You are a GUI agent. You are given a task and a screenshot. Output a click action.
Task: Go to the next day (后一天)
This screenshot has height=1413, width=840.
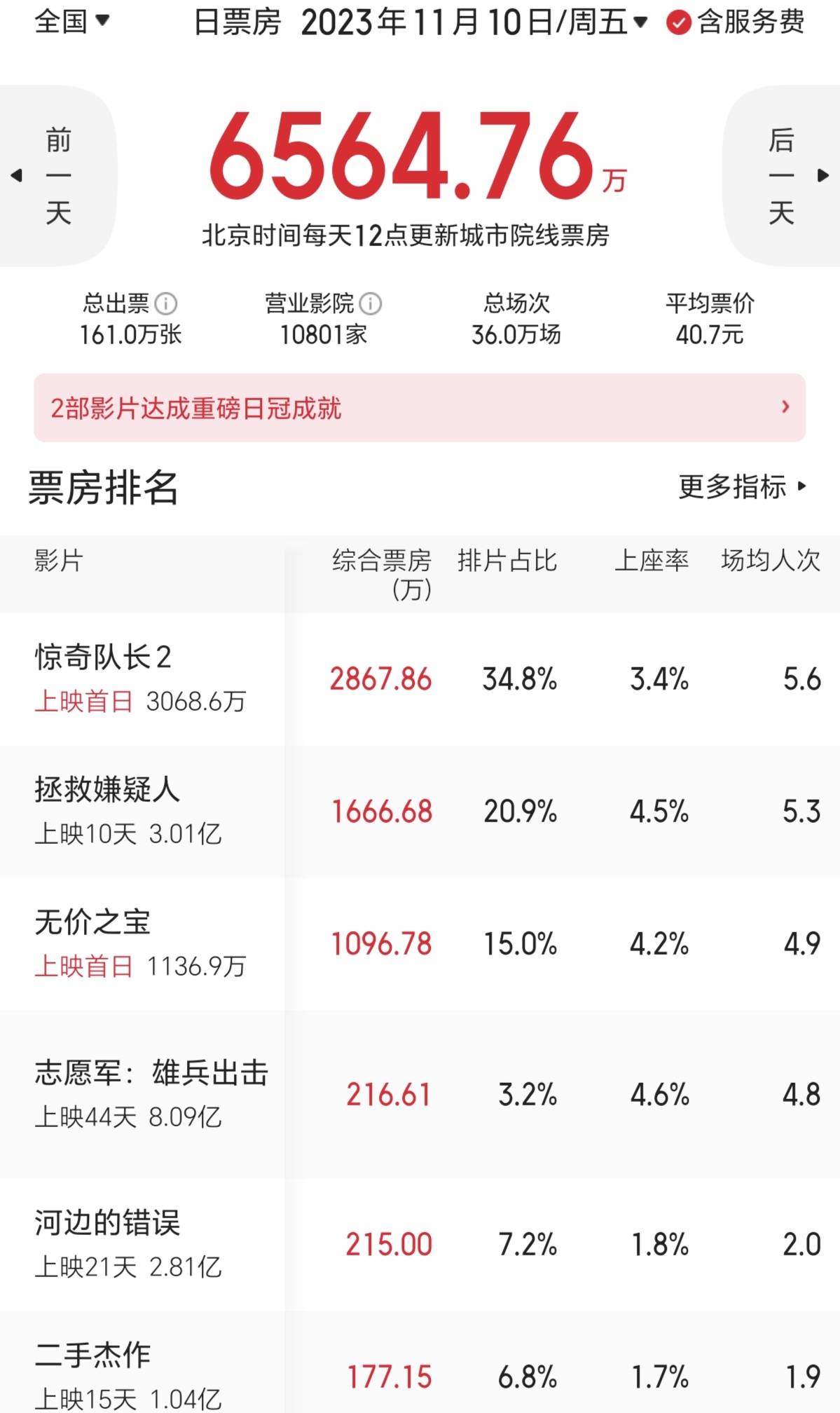pyautogui.click(x=782, y=175)
